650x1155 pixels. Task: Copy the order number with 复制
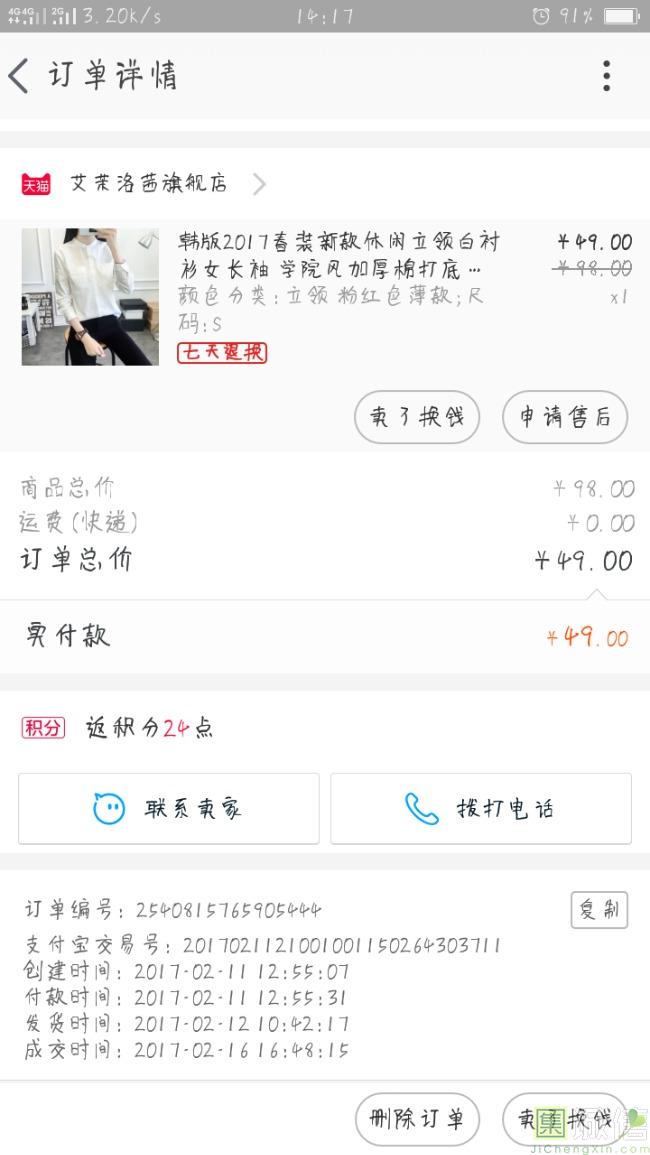pyautogui.click(x=599, y=909)
